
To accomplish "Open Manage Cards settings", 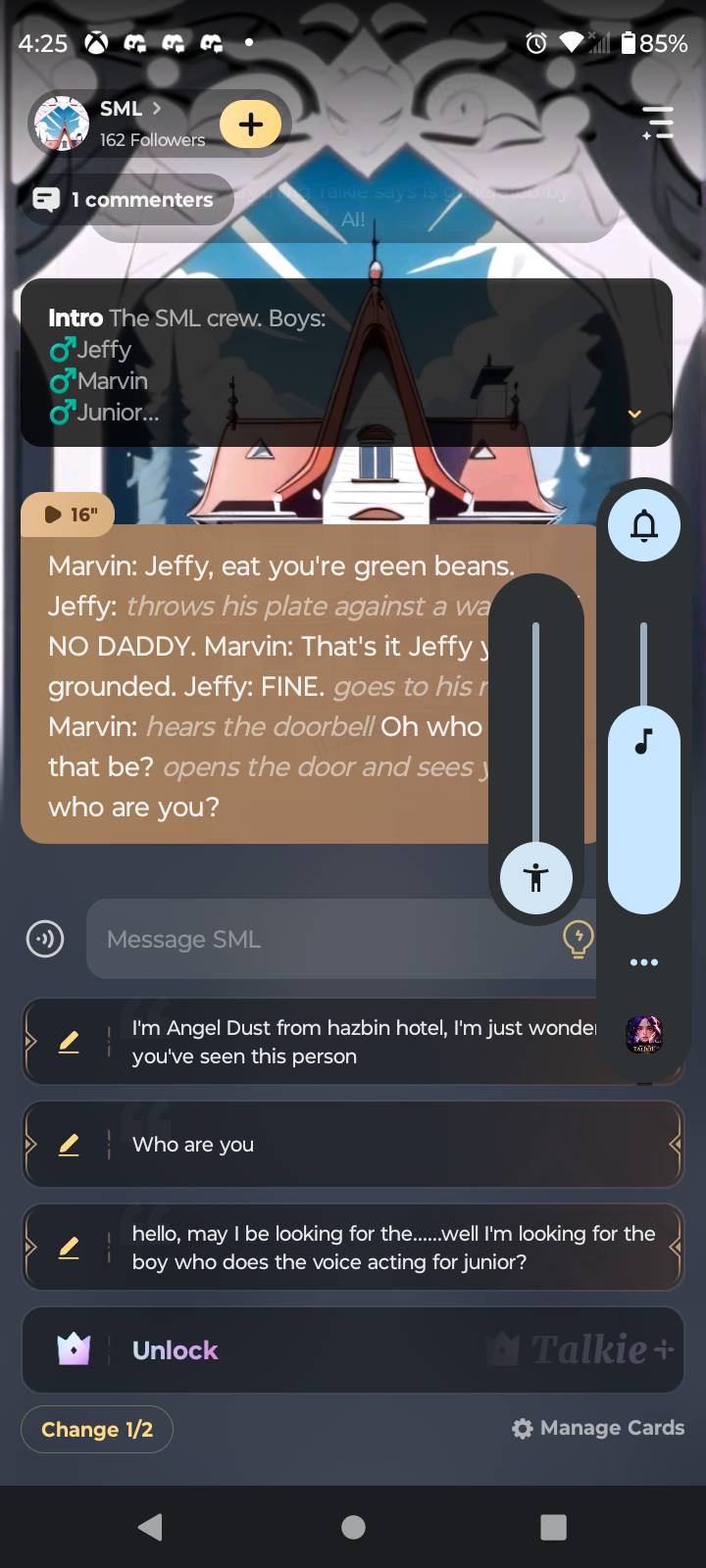I will pyautogui.click(x=598, y=1428).
